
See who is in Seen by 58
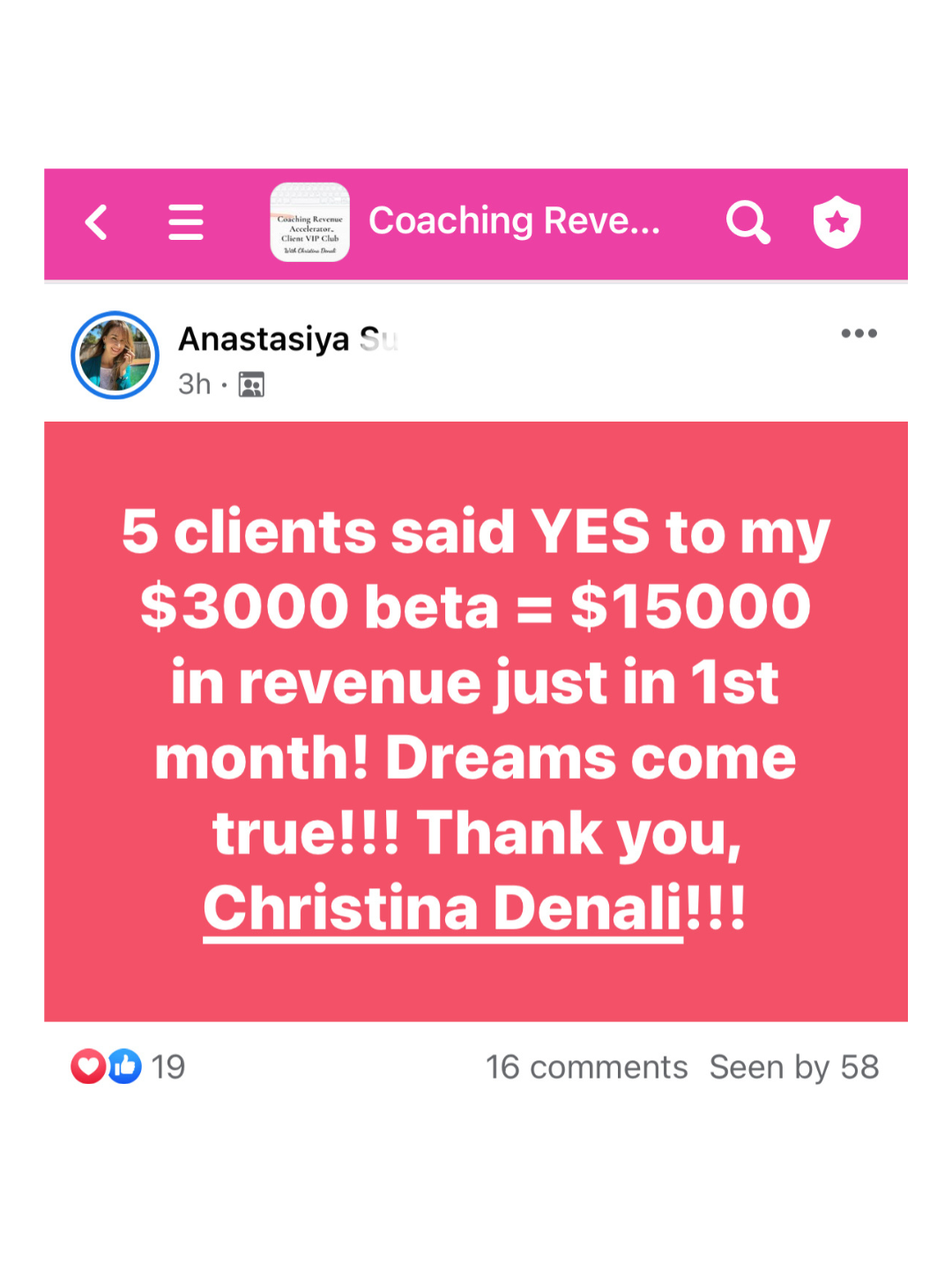tap(794, 1067)
